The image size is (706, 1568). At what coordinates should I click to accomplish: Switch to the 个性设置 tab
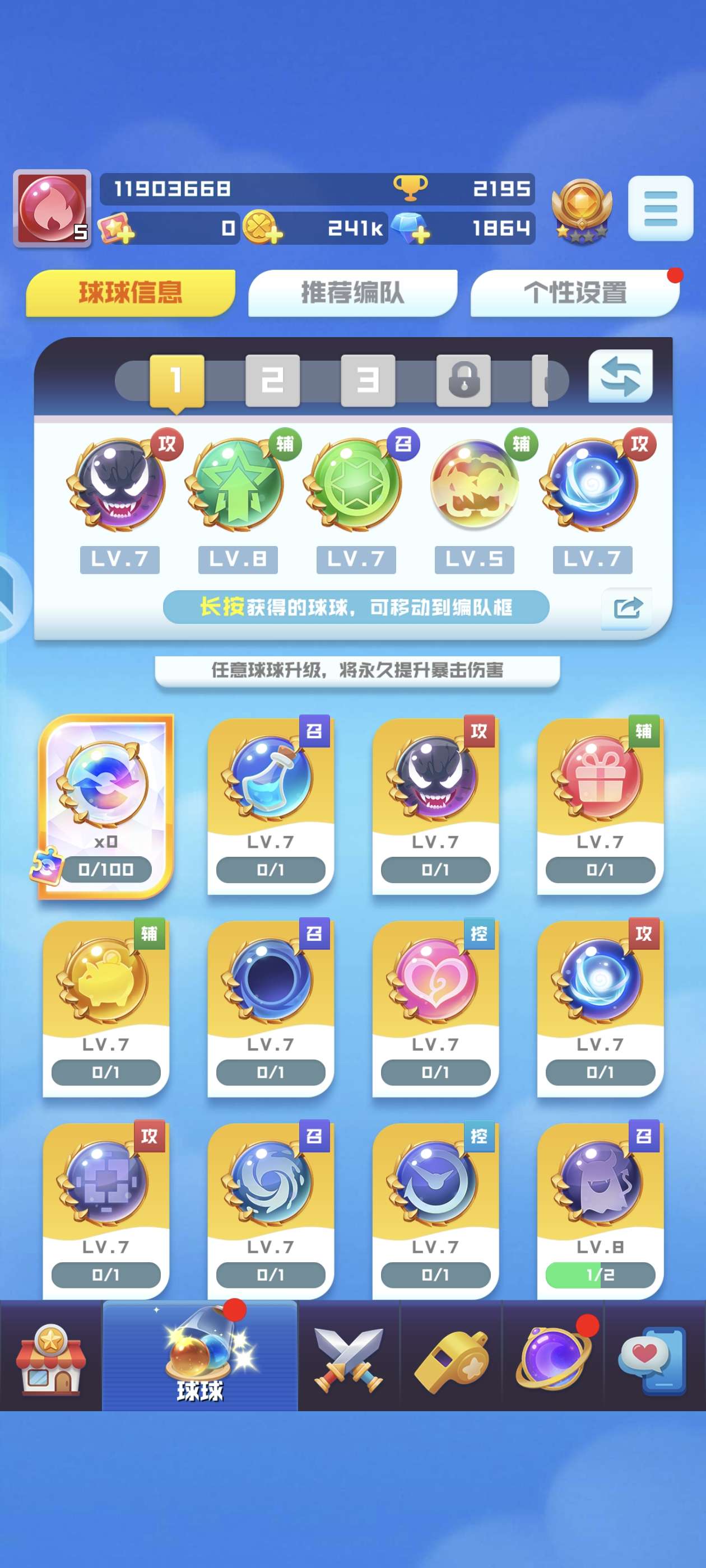[x=574, y=293]
